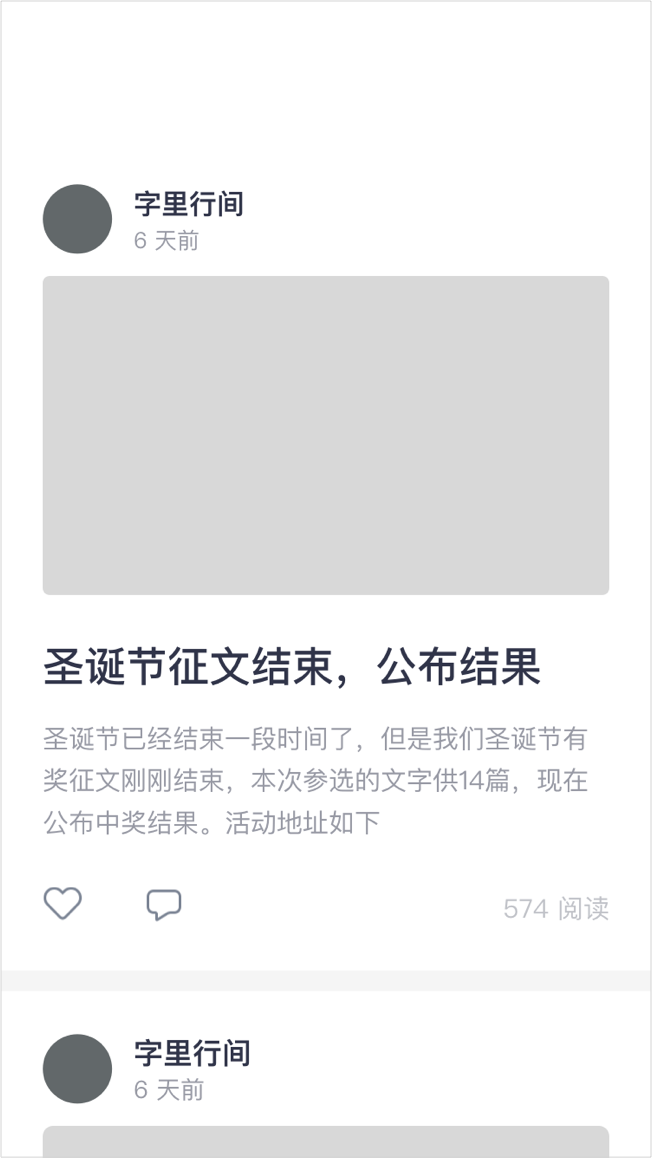Open the 字里行间 avatar on the second post
Image resolution: width=652 pixels, height=1158 pixels.
(77, 1068)
